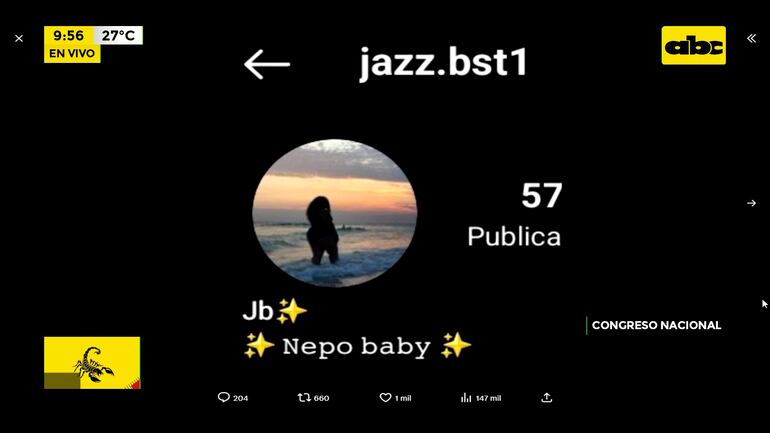Screen dimensions: 770x433
Task: Repost the post with 660 reposts
Action: click(x=305, y=398)
